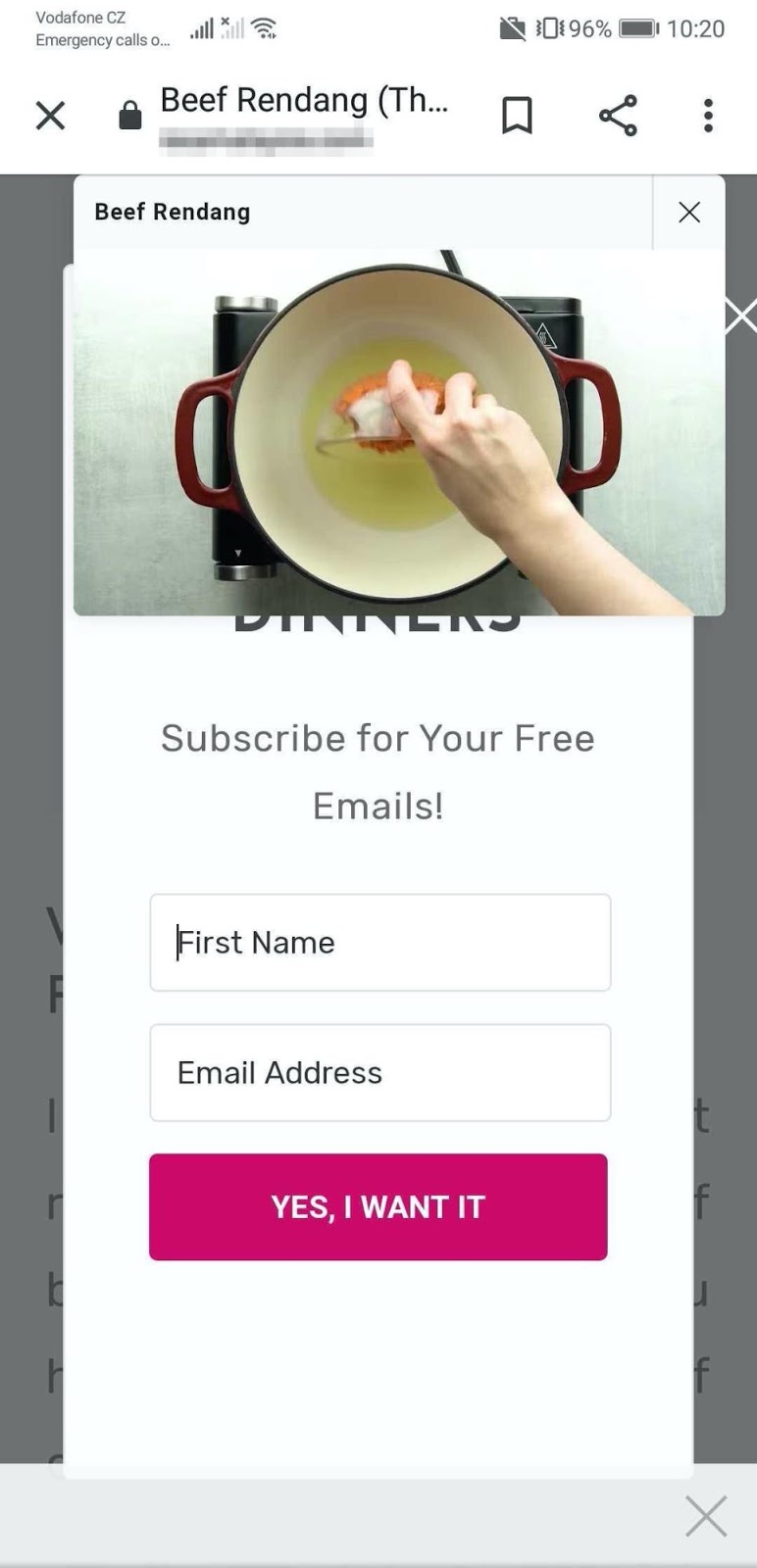Close the Beef Rendang video player

(x=689, y=212)
